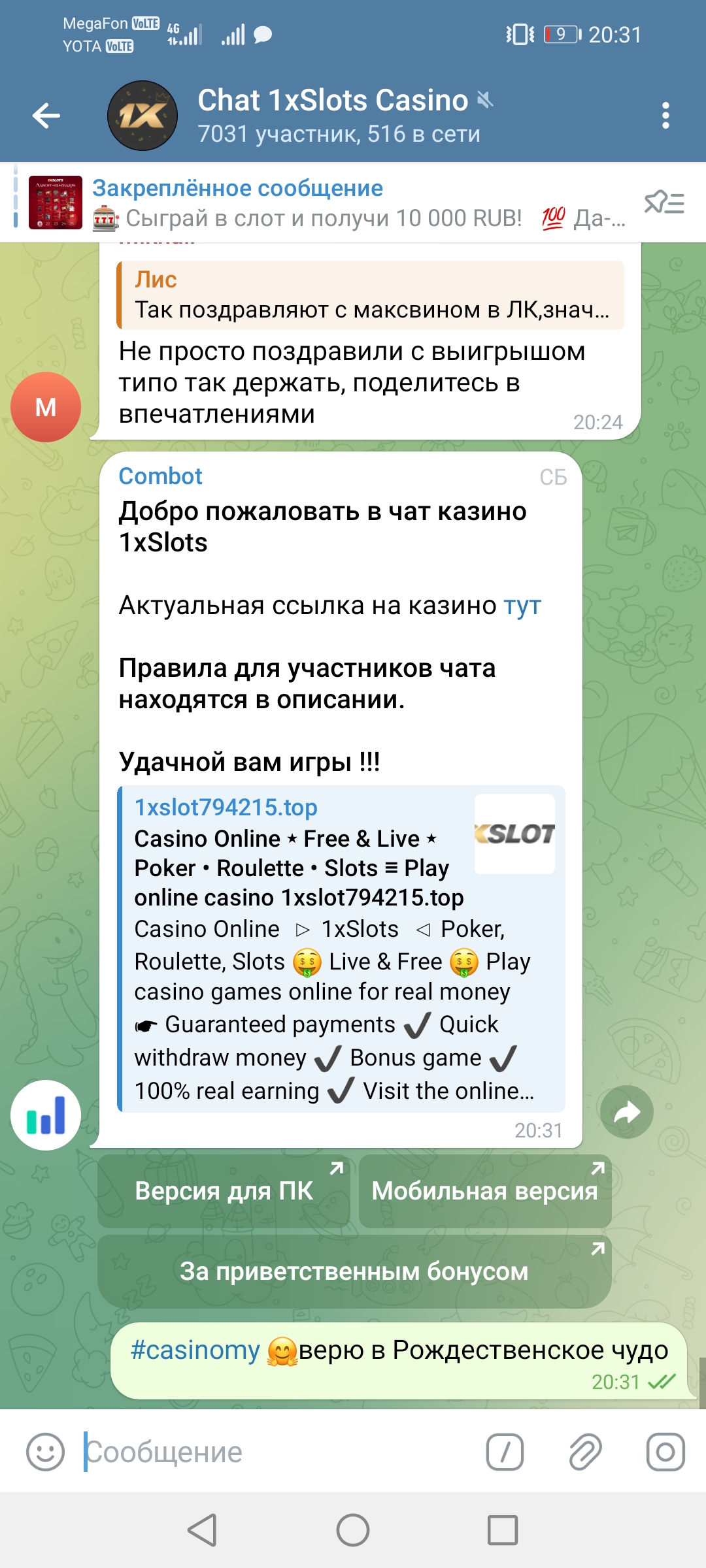Follow the blue «тут» casino link

tap(522, 606)
